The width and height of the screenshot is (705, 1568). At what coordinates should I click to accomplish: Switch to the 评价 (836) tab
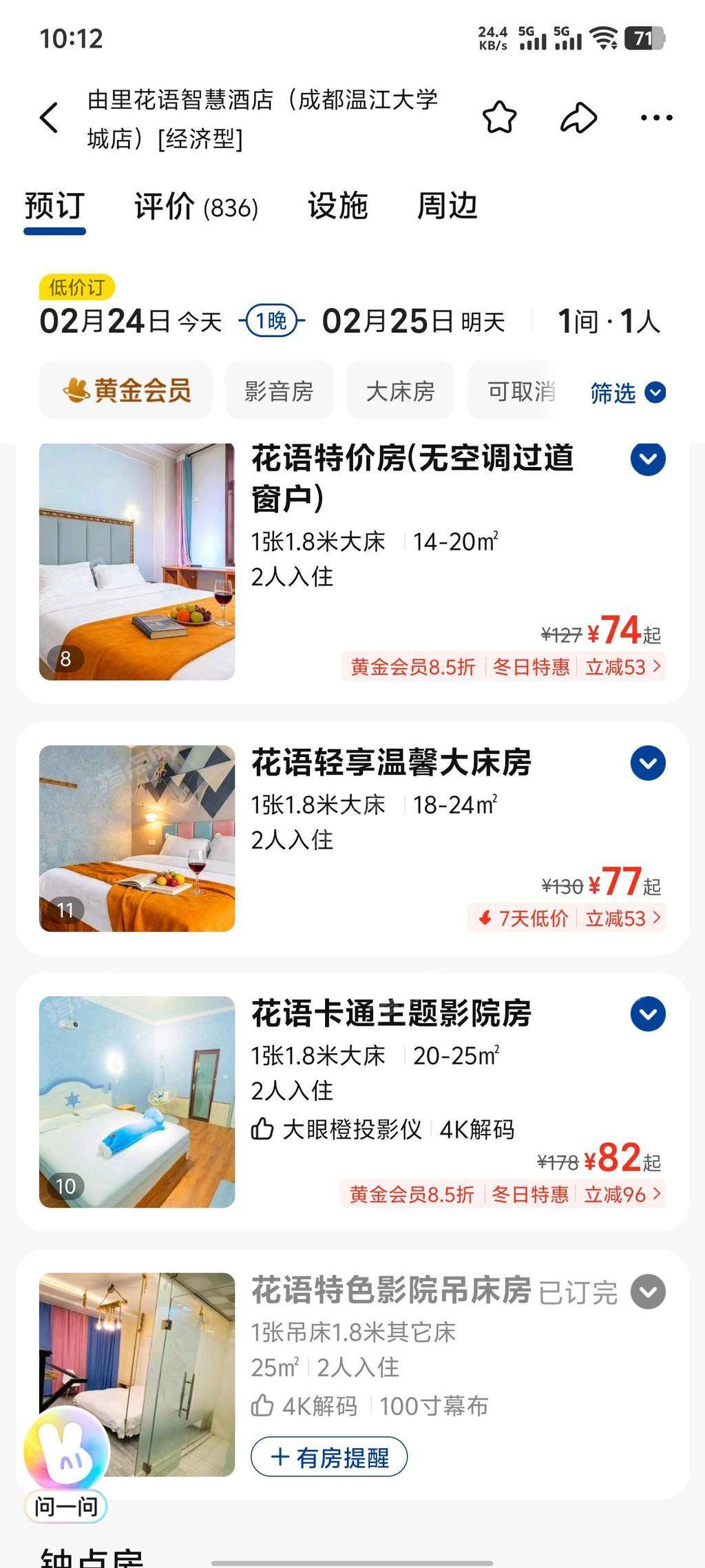196,207
